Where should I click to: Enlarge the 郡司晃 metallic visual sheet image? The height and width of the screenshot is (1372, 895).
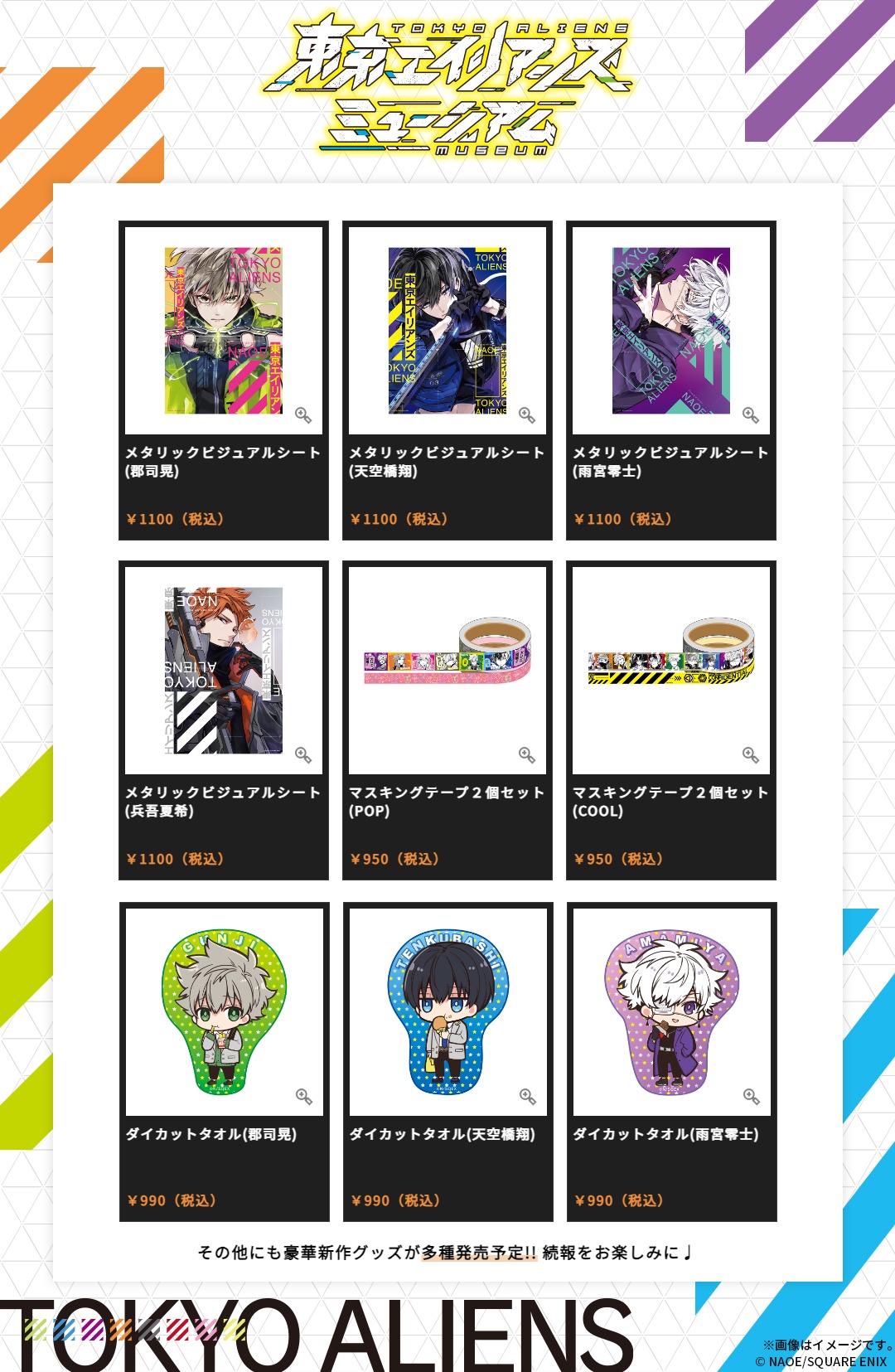click(303, 415)
